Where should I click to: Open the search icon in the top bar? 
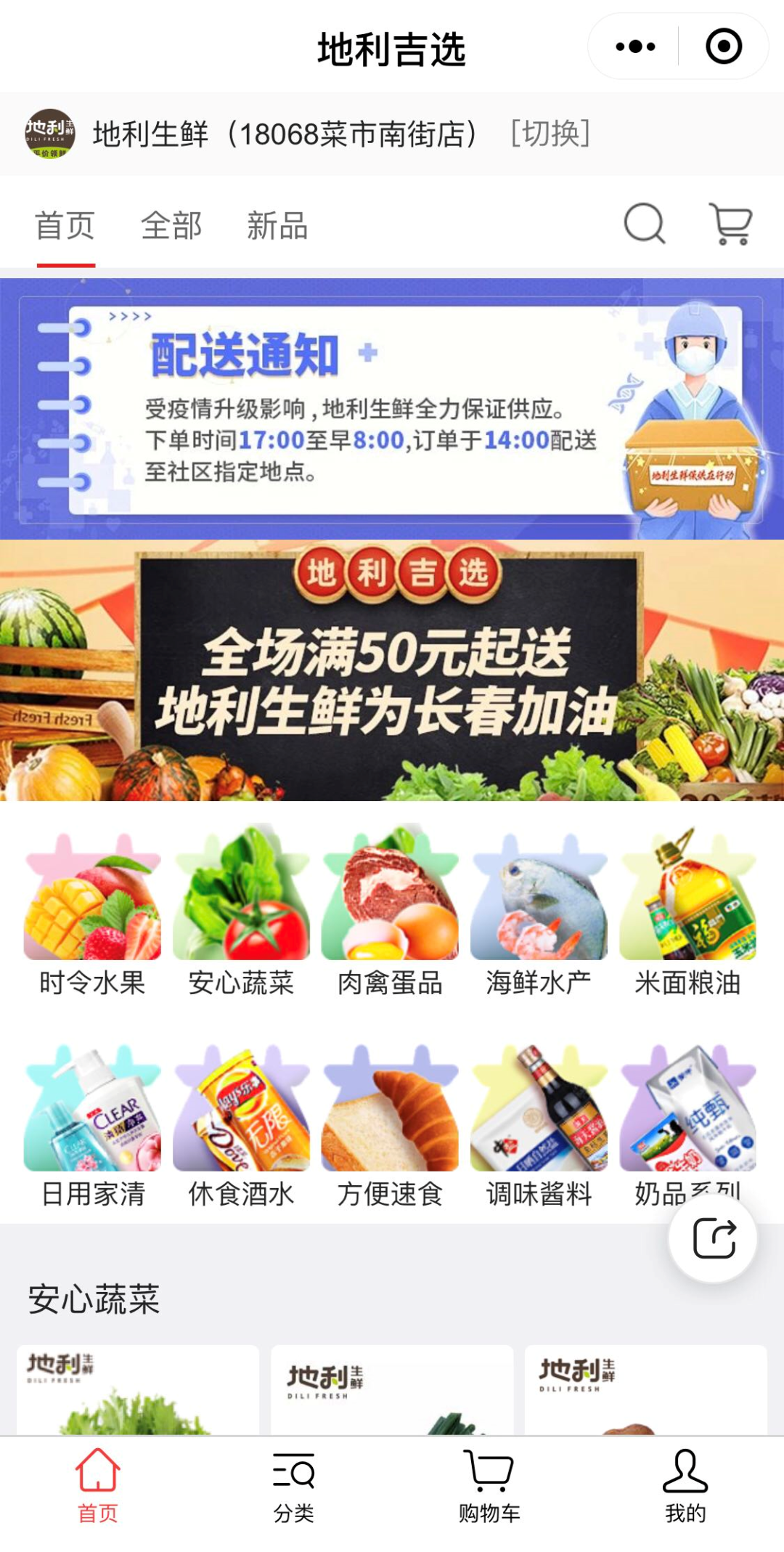tap(645, 225)
